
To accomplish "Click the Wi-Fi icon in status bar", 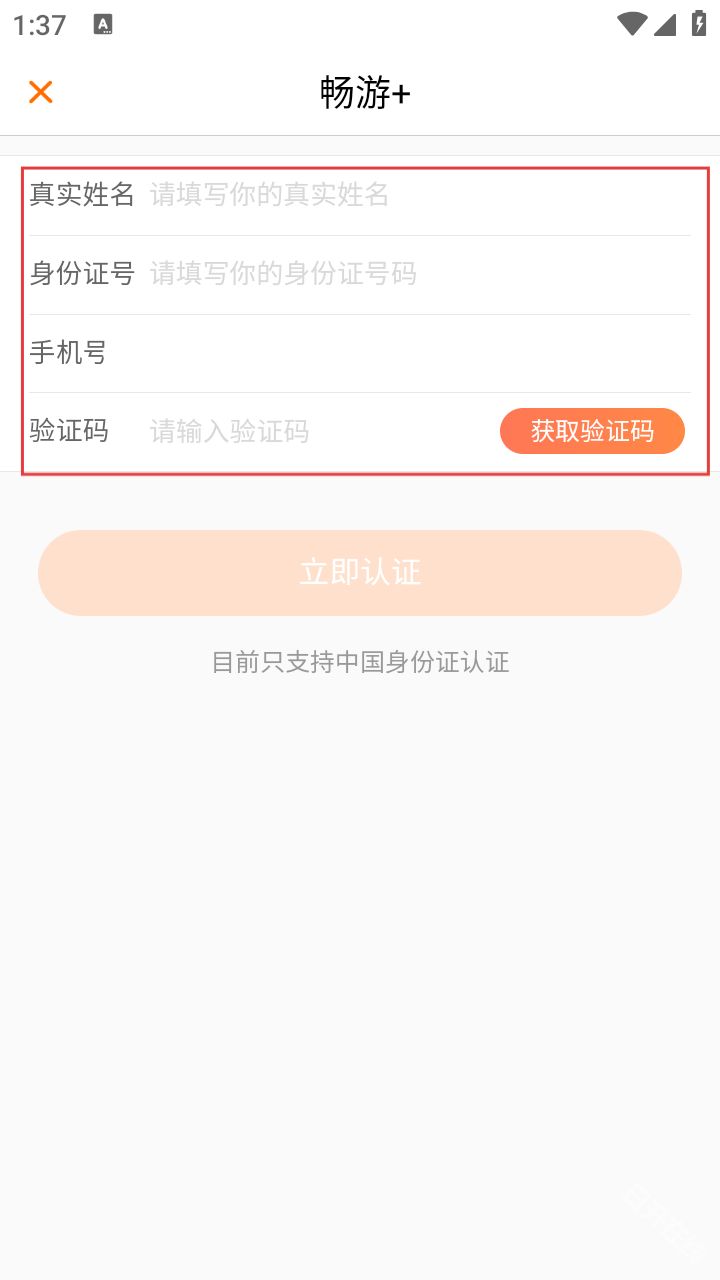I will point(631,22).
